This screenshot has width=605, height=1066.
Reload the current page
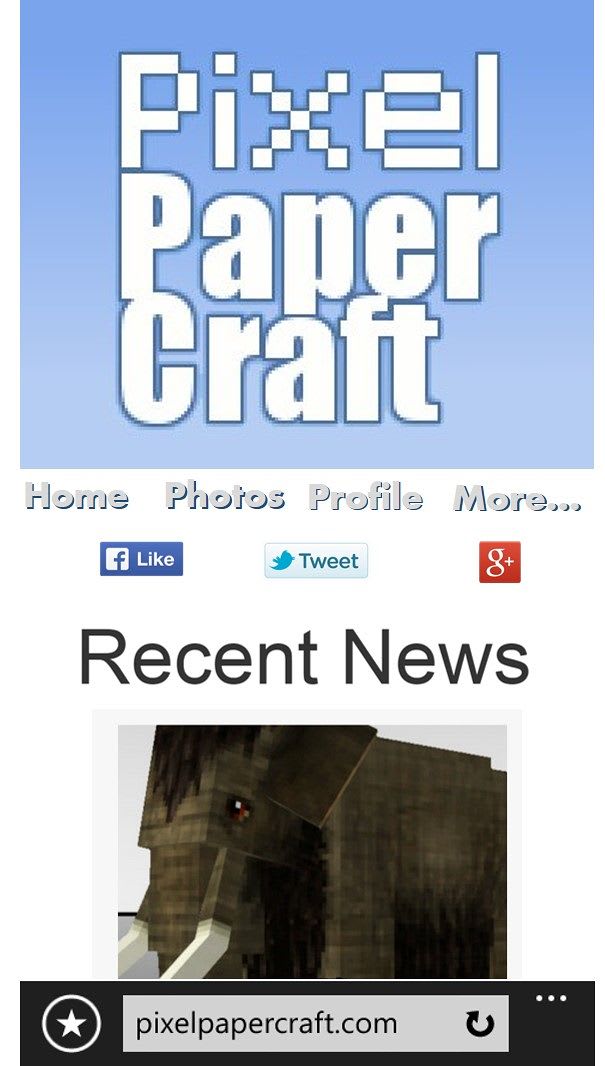(480, 1024)
